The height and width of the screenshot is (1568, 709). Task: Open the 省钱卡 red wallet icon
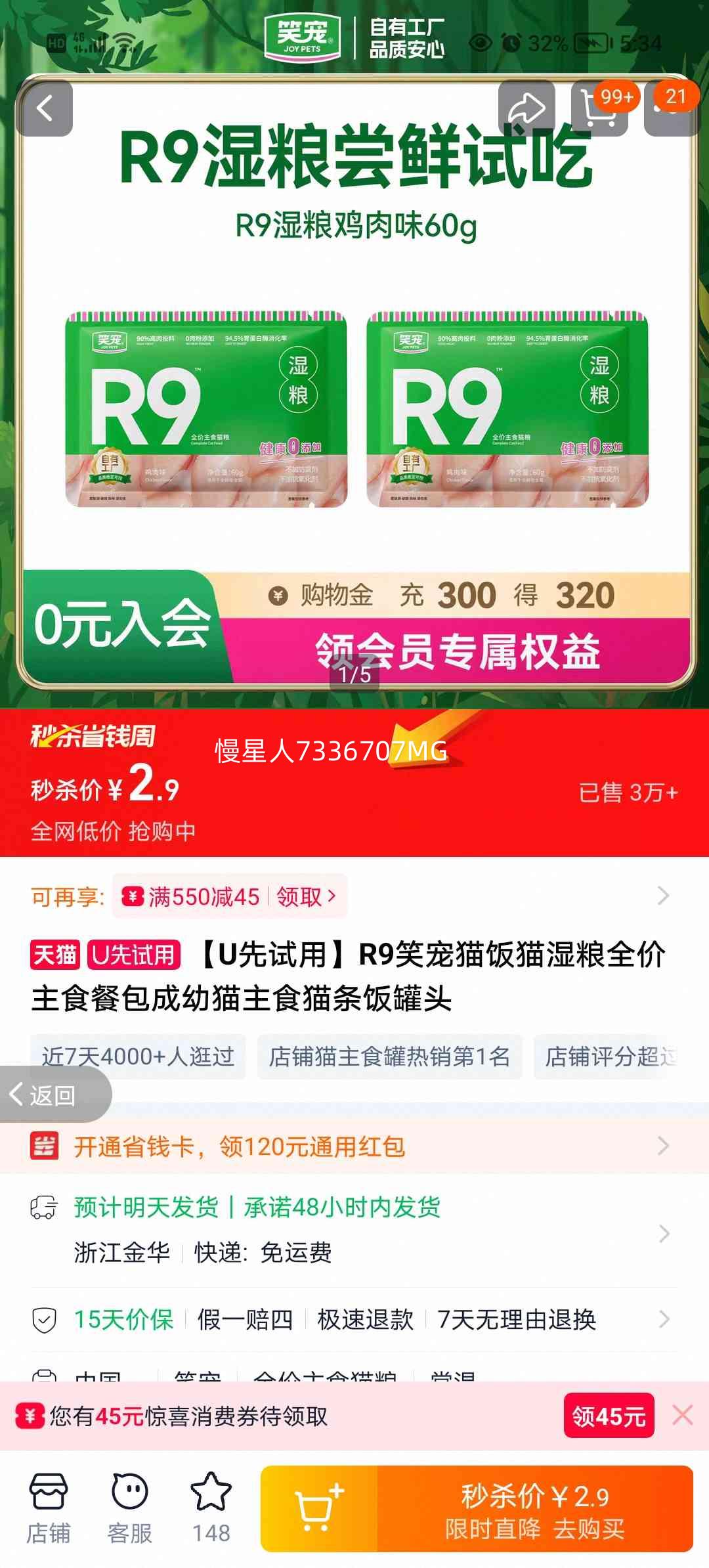pos(45,1146)
